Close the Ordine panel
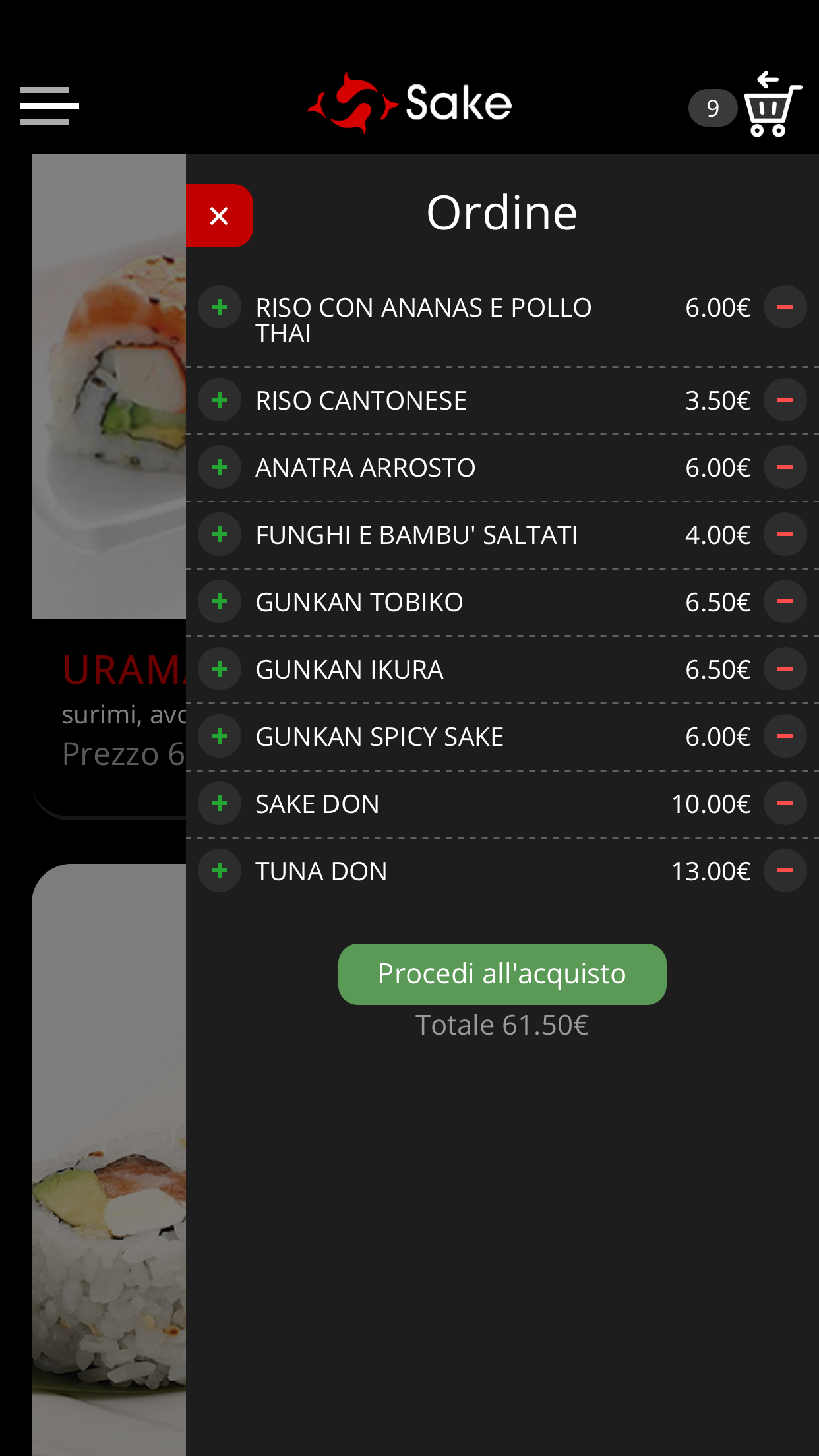Viewport: 819px width, 1456px height. [219, 216]
